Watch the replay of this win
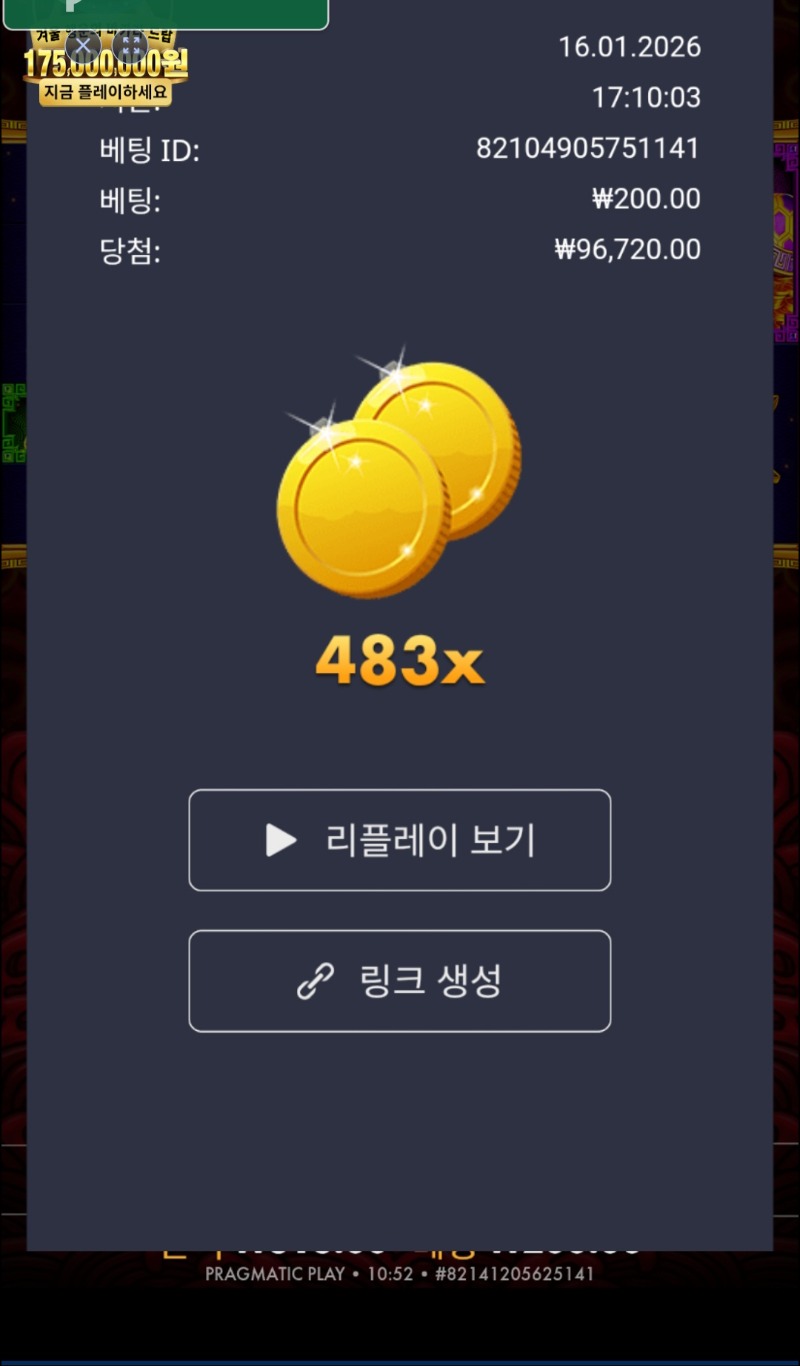800x1366 pixels. click(399, 840)
